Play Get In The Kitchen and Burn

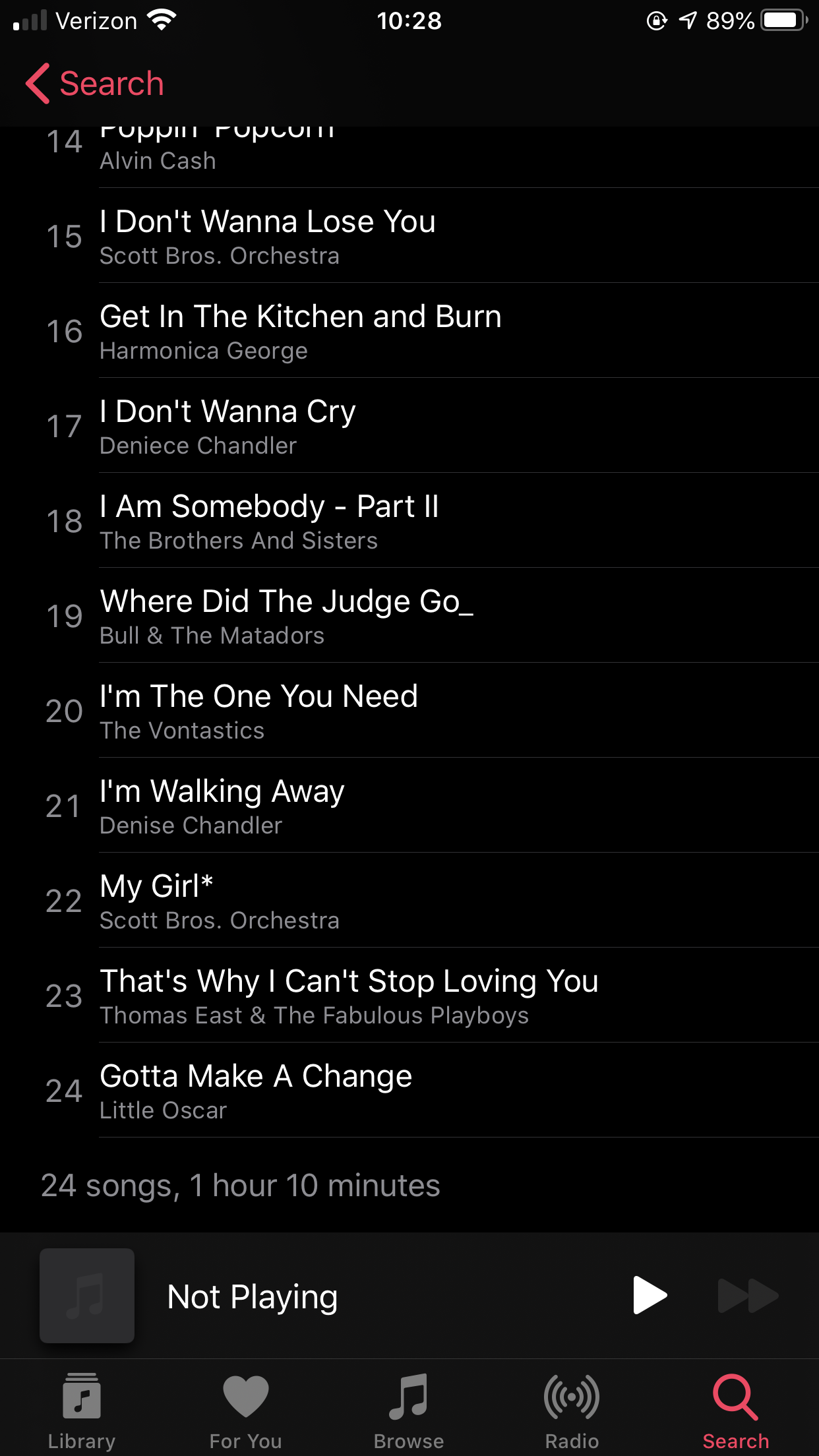409,331
